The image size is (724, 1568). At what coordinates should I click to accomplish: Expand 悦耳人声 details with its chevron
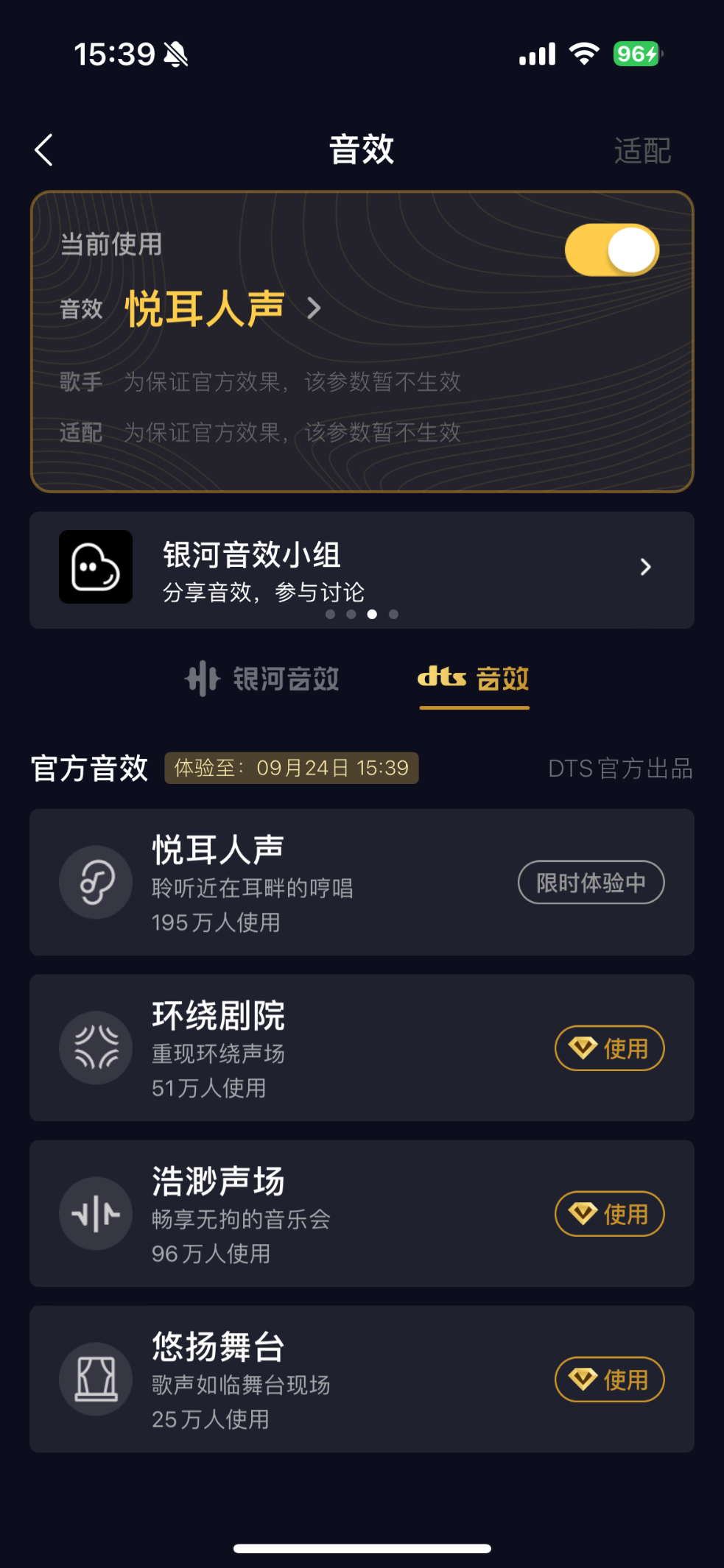(x=314, y=308)
